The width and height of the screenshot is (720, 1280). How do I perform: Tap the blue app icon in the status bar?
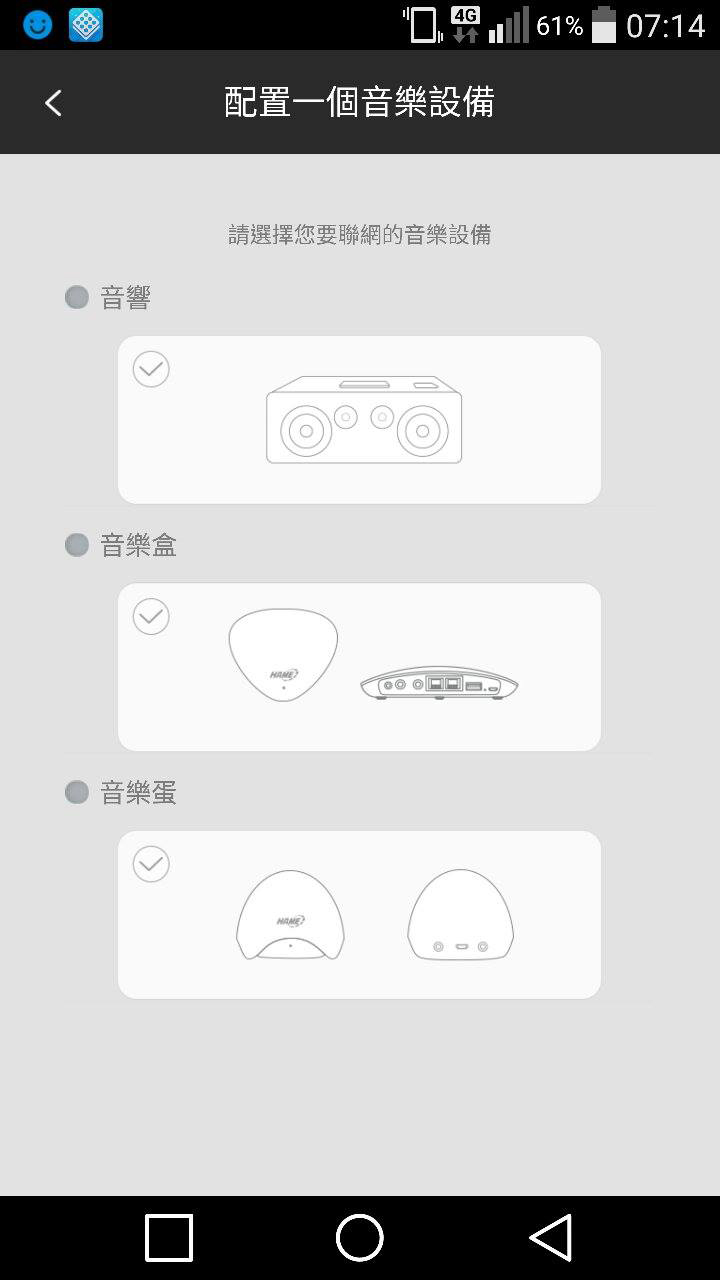click(x=85, y=25)
